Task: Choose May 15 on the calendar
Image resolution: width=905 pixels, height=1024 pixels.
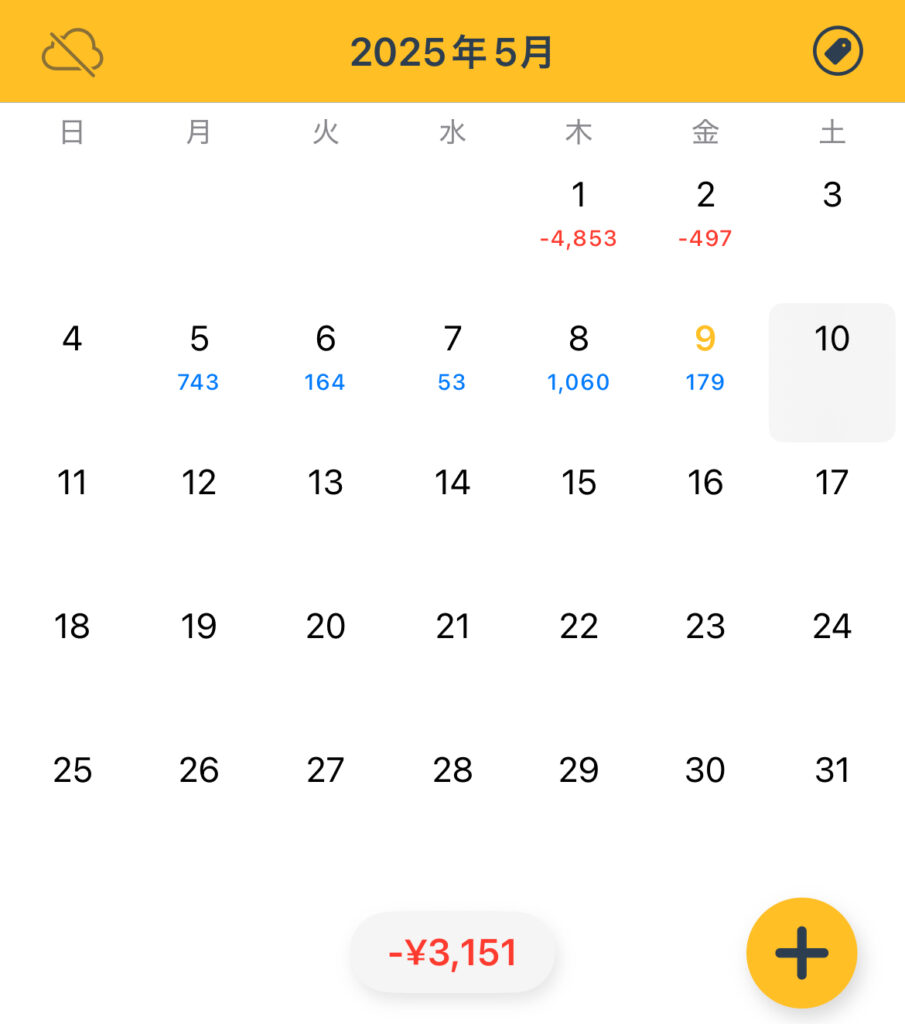Action: pos(578,484)
